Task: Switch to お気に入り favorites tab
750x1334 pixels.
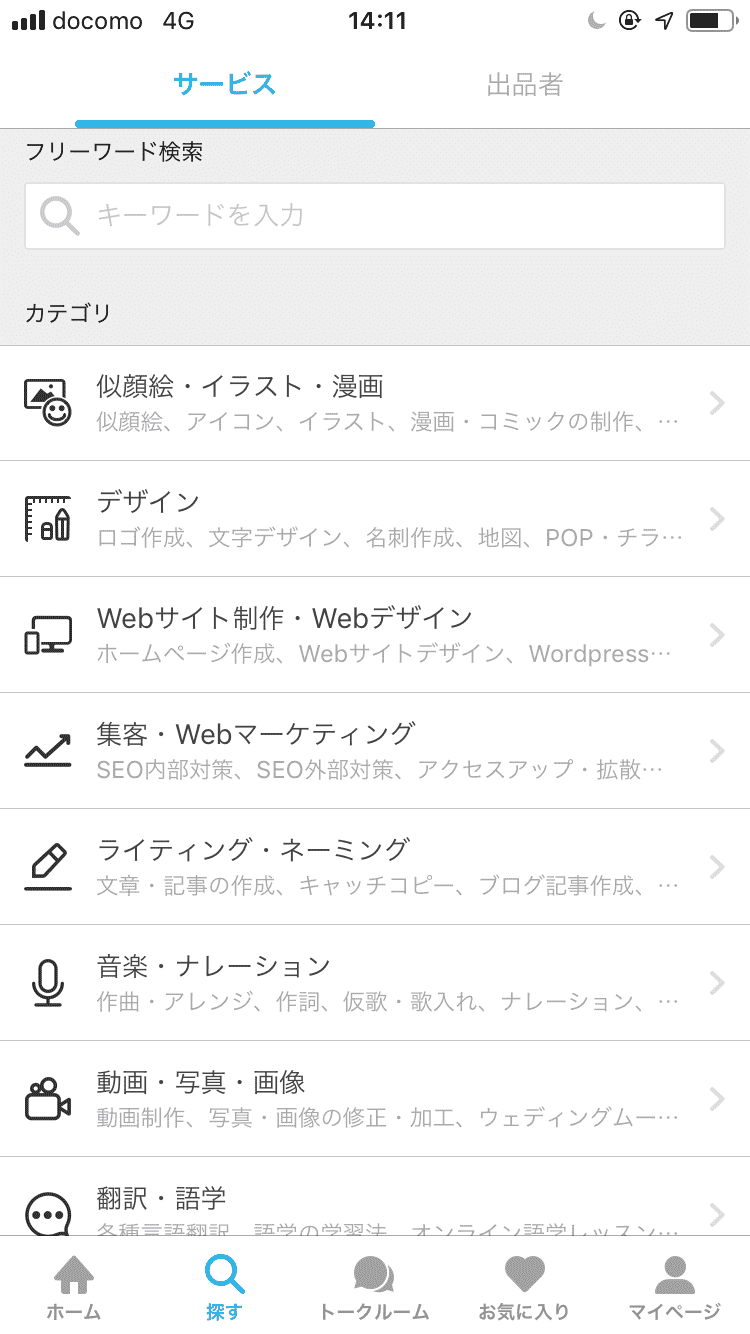Action: pyautogui.click(x=524, y=1288)
